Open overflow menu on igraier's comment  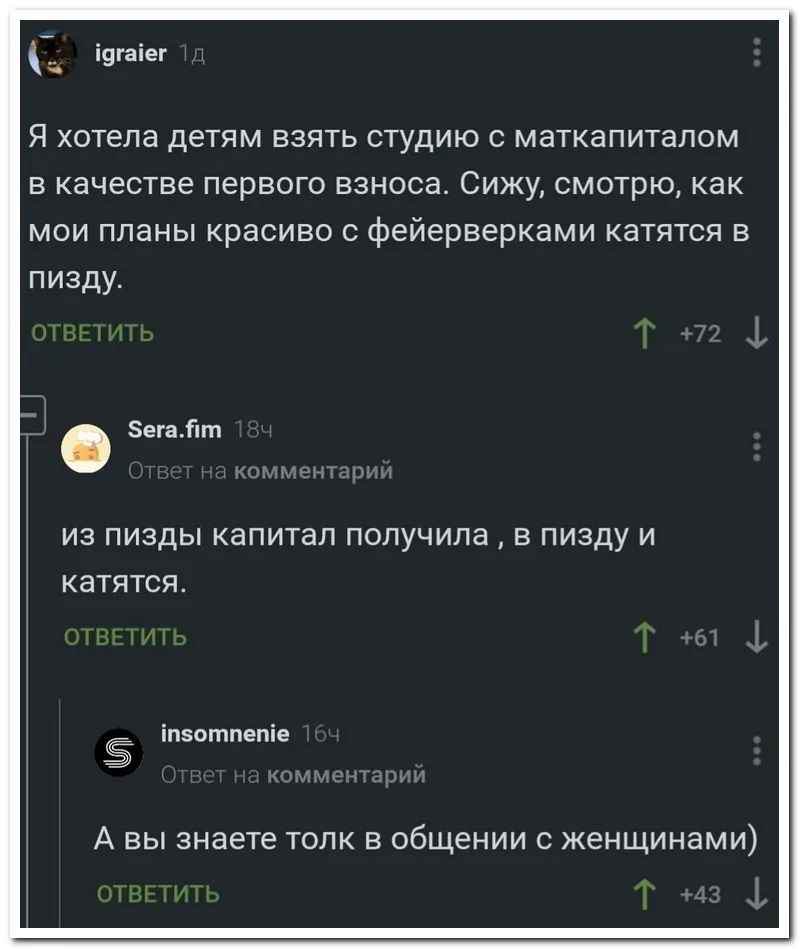[x=757, y=50]
